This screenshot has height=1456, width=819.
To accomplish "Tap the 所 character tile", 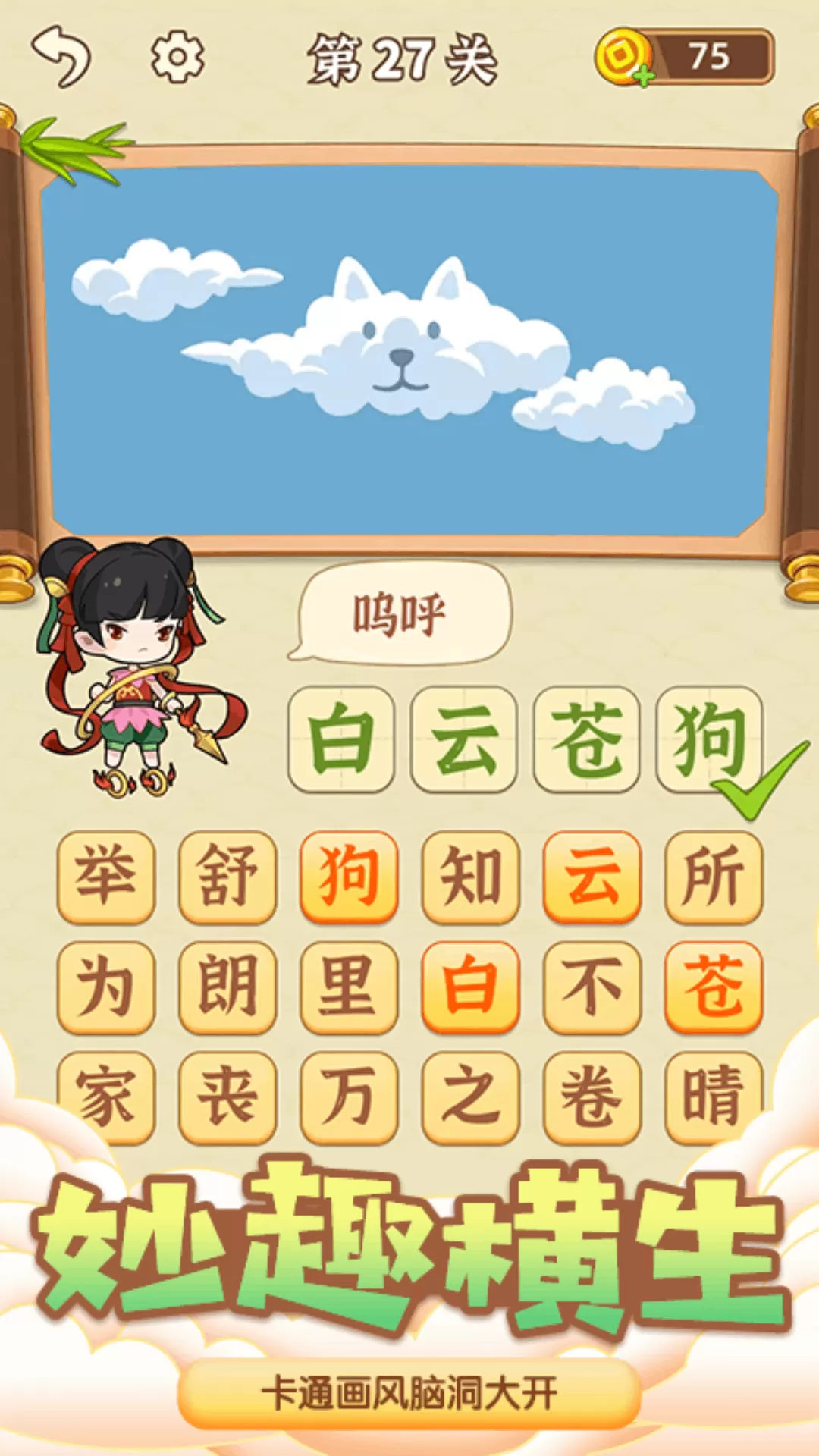I will pos(714,877).
